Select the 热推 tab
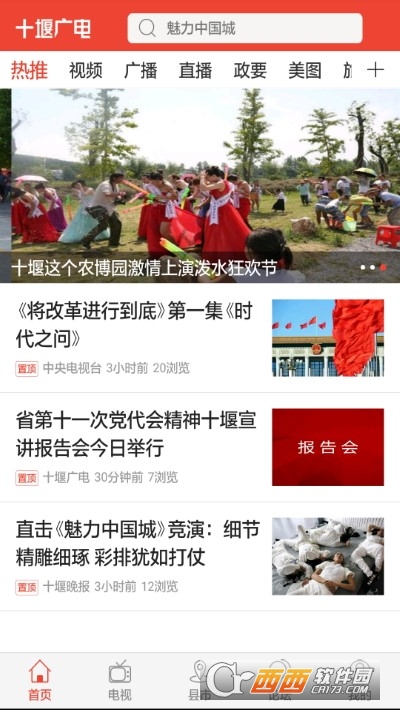 pos(29,71)
